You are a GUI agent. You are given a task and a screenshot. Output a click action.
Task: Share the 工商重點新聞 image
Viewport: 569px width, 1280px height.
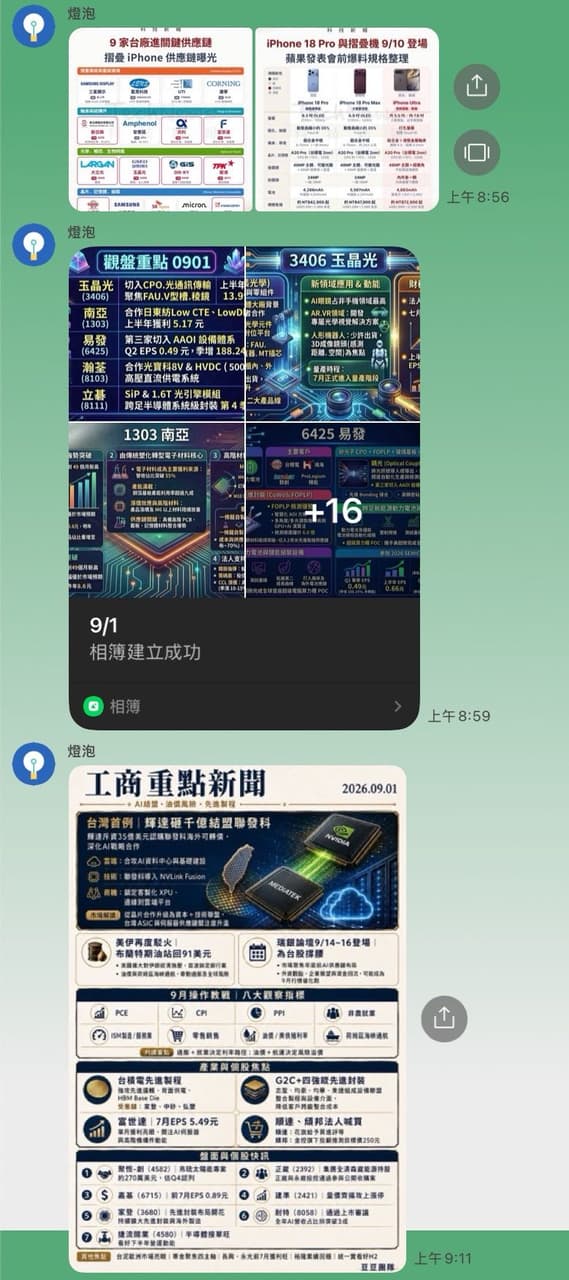click(444, 1018)
